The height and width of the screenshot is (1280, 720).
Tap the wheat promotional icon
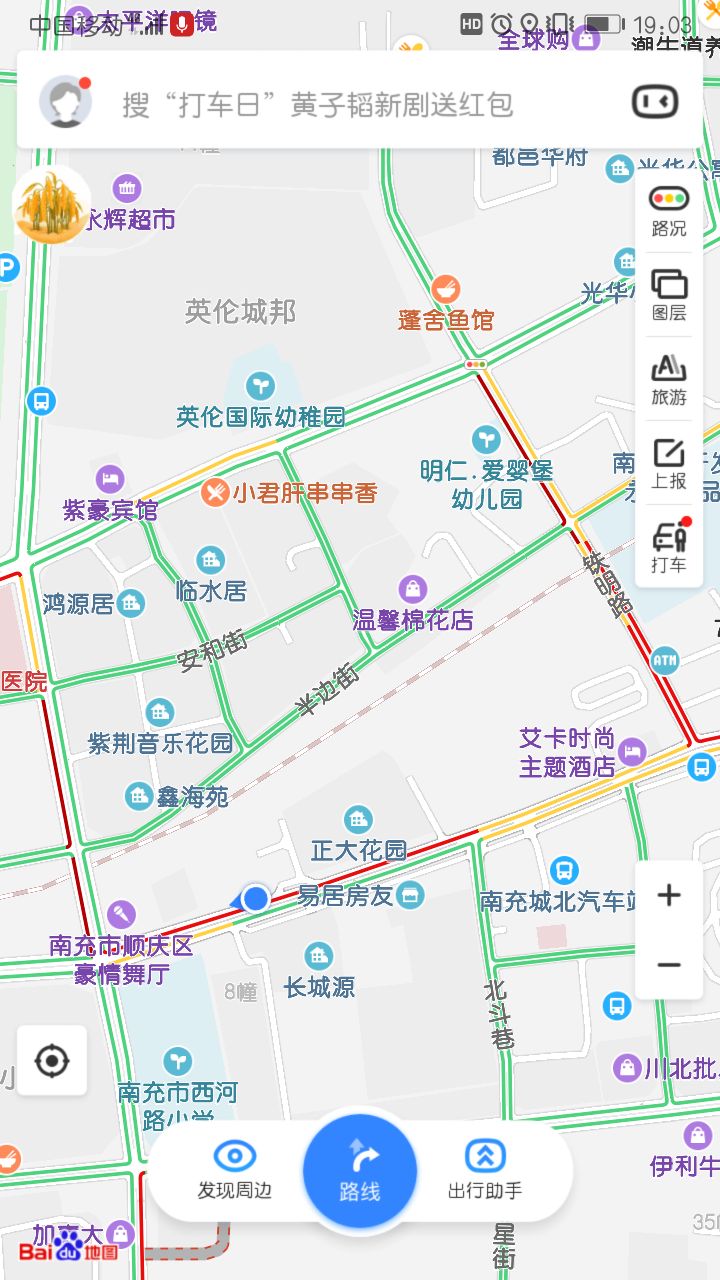50,205
